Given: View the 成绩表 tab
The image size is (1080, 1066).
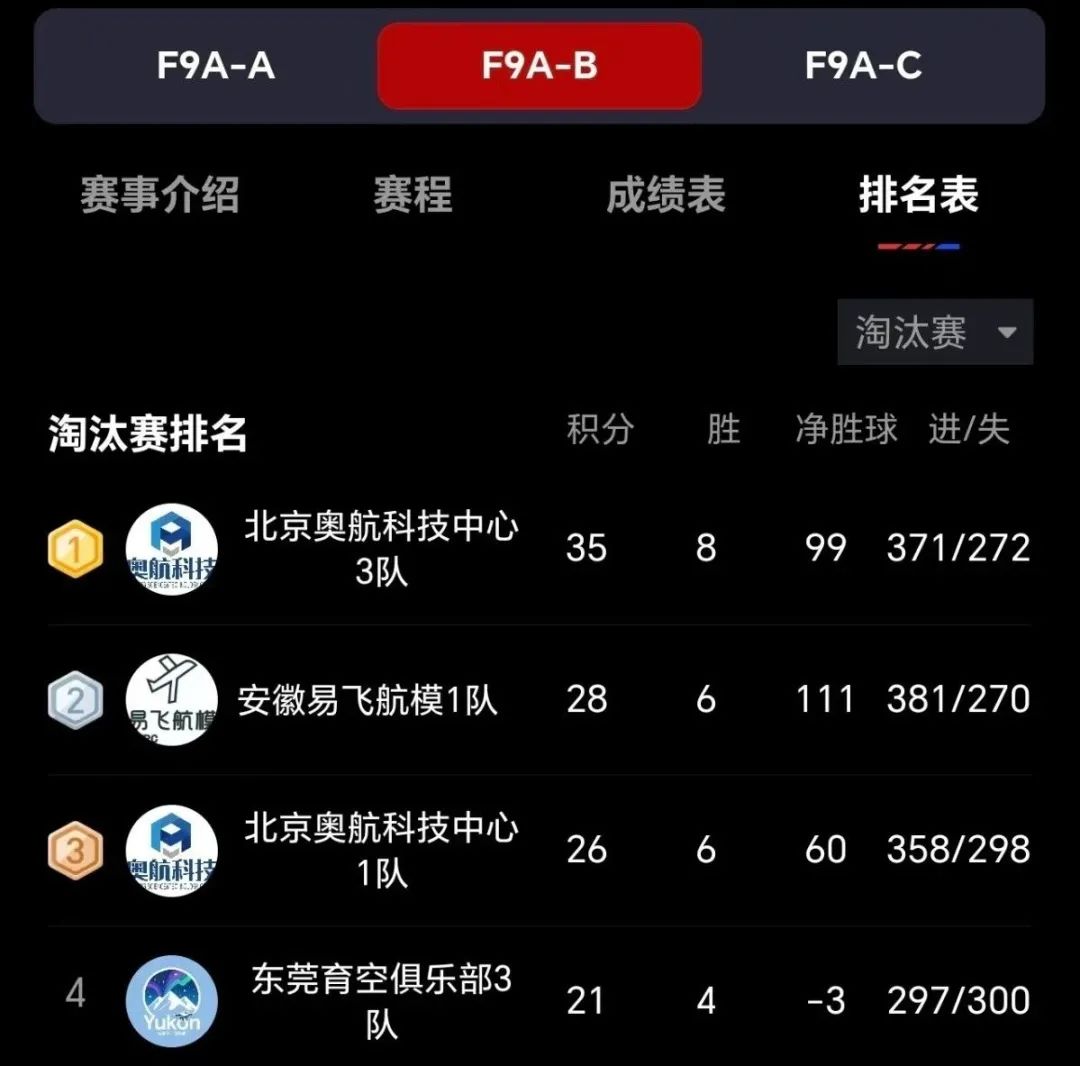Looking at the screenshot, I should [666, 195].
